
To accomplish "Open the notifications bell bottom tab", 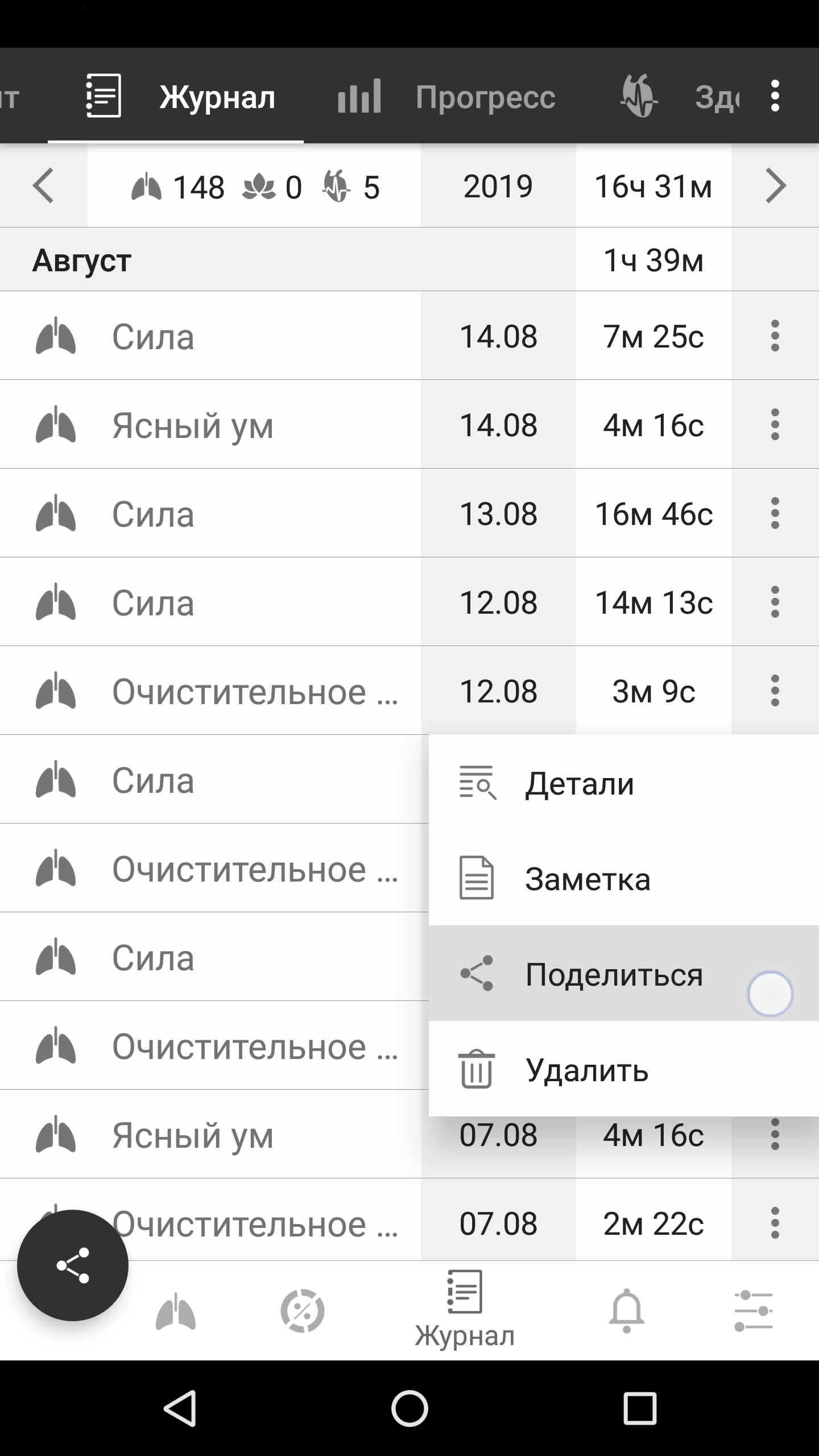I will pos(626,1312).
